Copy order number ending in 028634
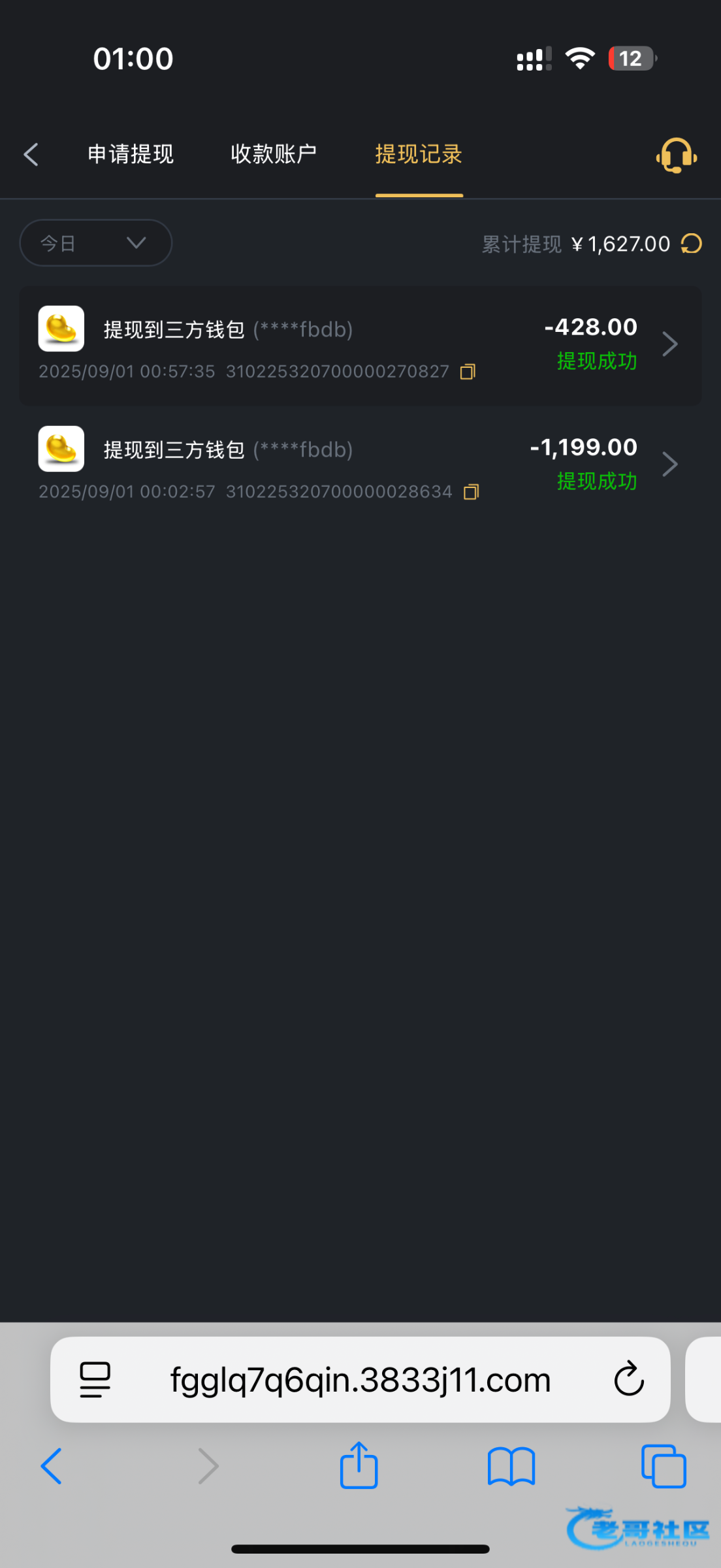Viewport: 721px width, 1568px height. (x=471, y=492)
